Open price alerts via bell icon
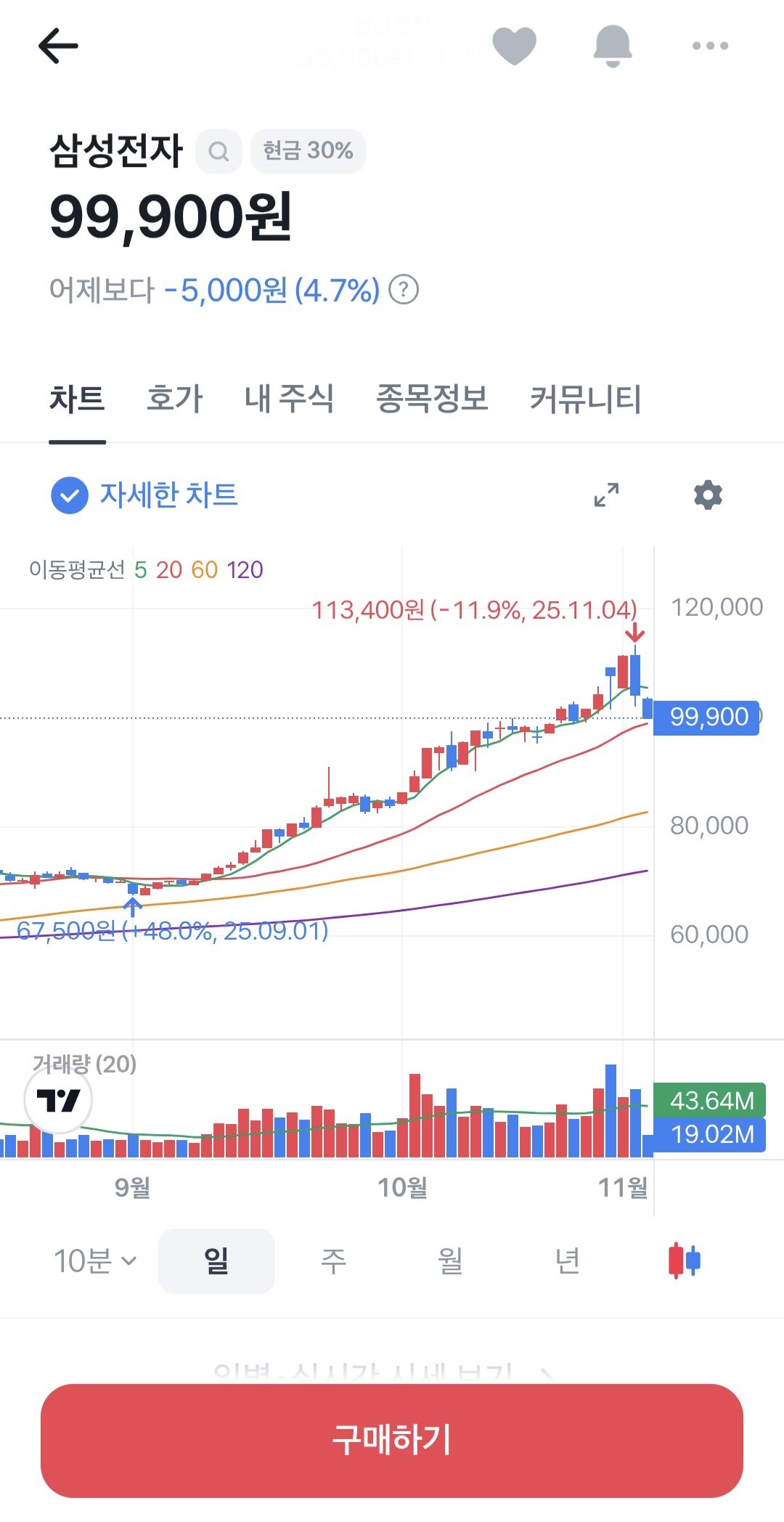The image size is (784, 1522). point(613,45)
